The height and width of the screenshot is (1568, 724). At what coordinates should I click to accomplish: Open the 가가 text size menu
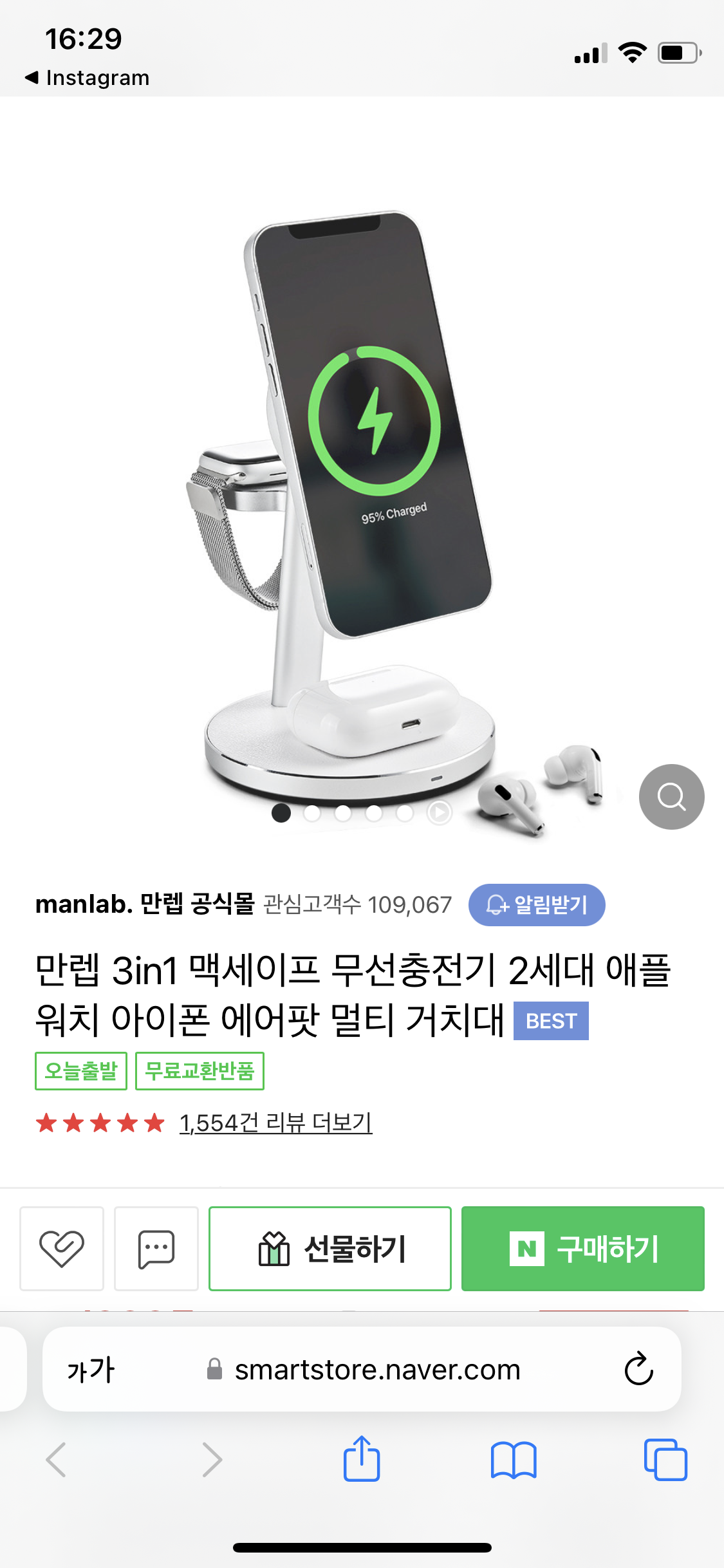click(x=91, y=1369)
